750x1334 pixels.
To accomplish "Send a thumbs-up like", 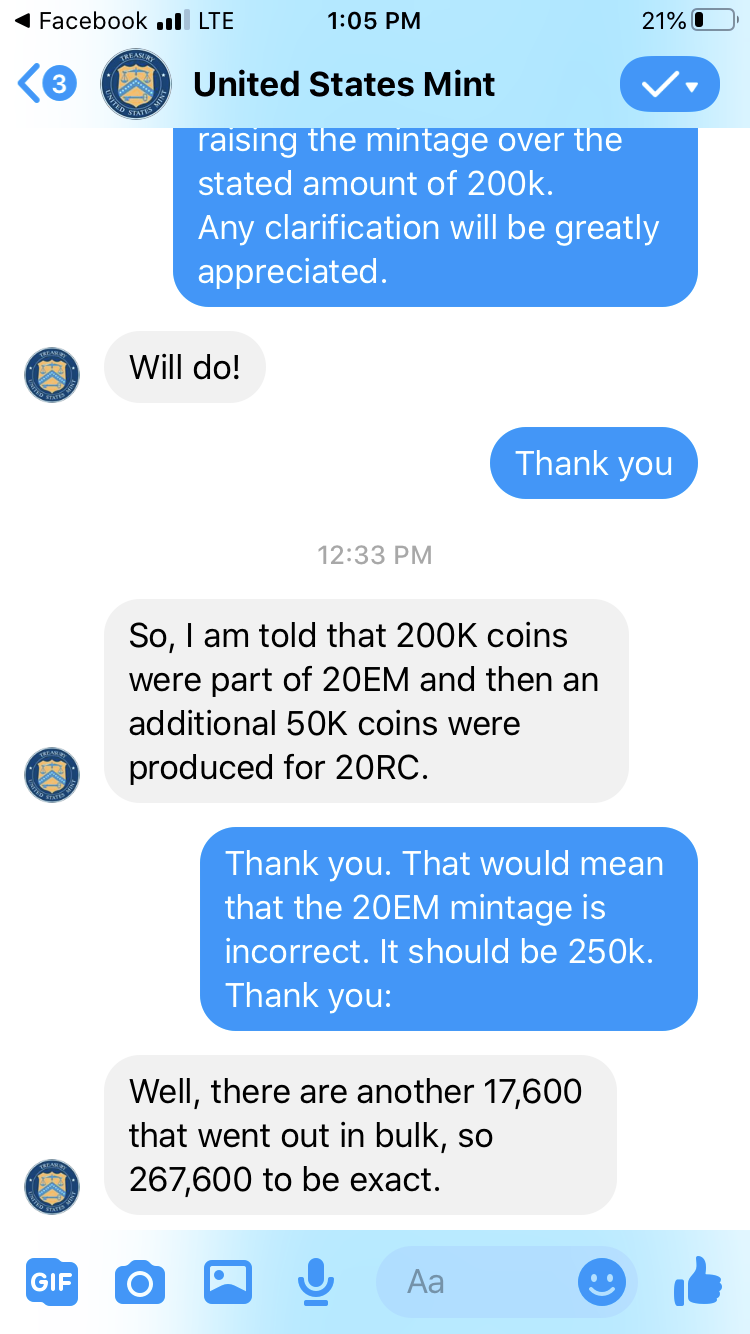I will pos(698,1280).
